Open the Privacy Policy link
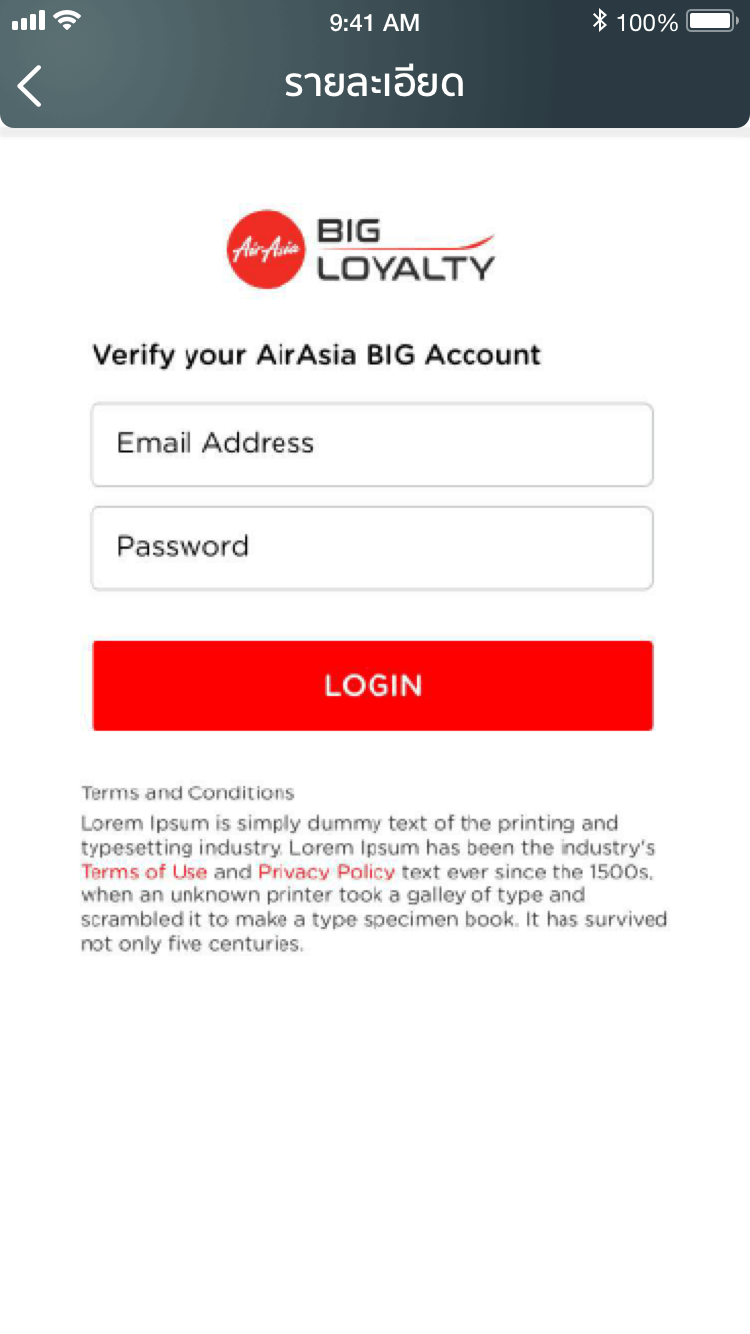750x1334 pixels. pyautogui.click(x=326, y=871)
